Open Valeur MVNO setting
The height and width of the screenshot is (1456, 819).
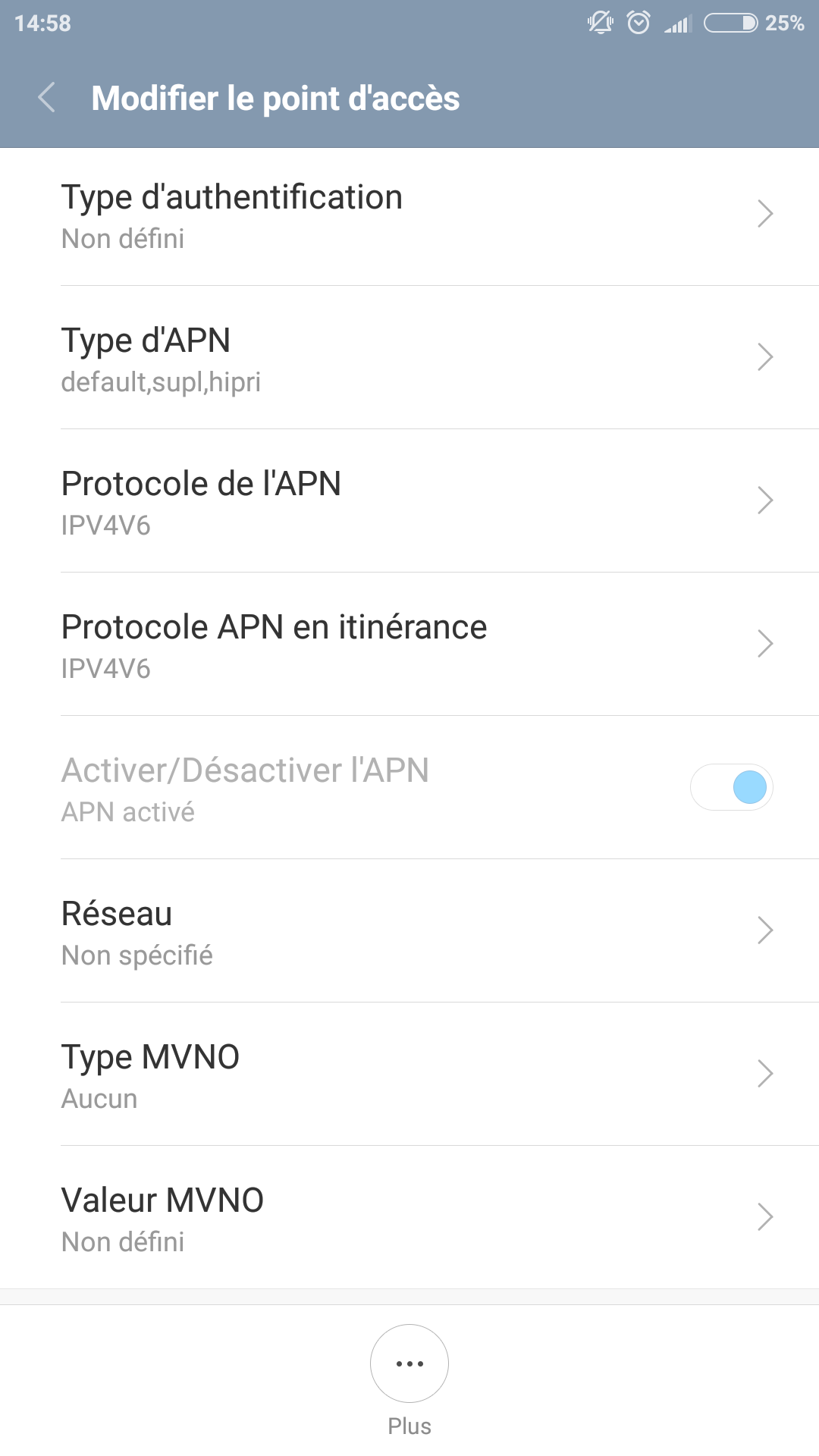coord(409,1218)
